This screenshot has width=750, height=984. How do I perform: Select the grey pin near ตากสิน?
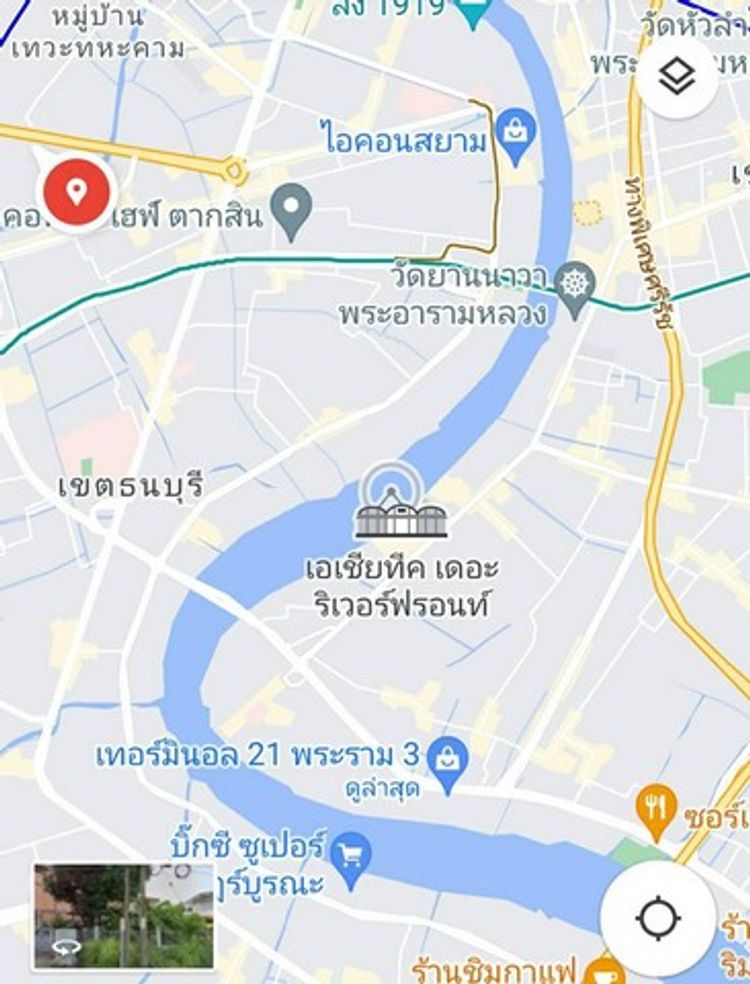292,211
